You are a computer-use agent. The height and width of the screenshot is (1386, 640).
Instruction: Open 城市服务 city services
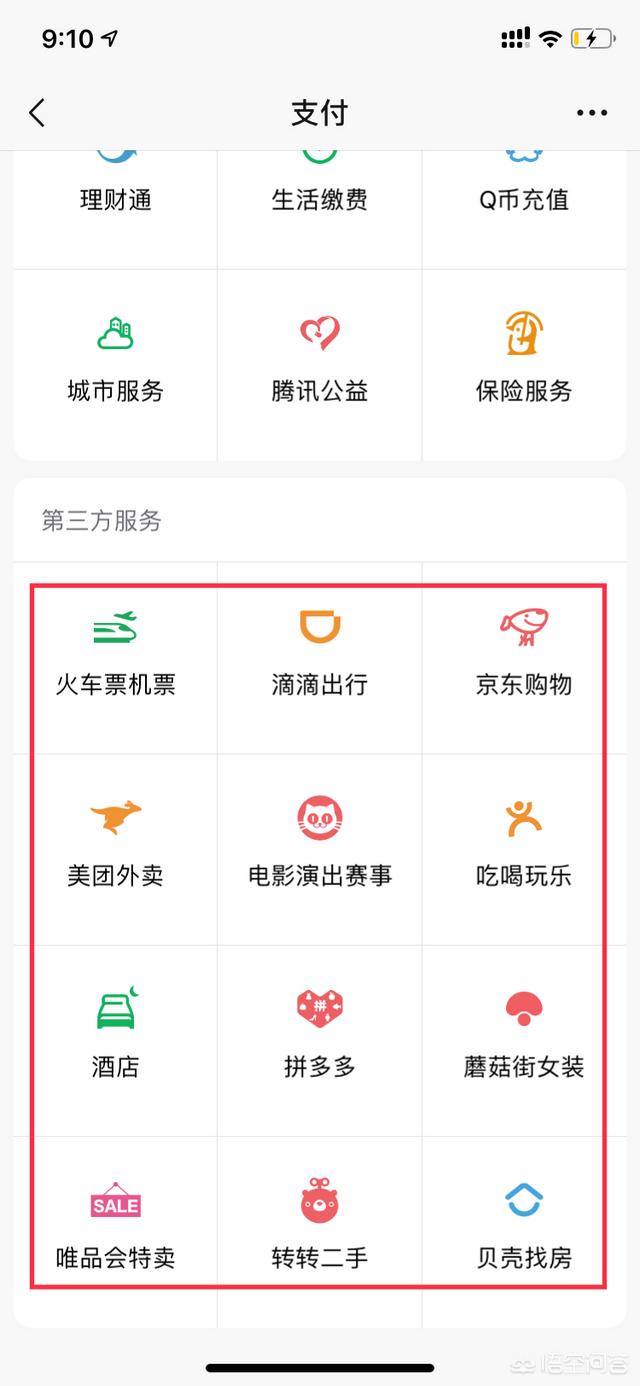point(116,358)
